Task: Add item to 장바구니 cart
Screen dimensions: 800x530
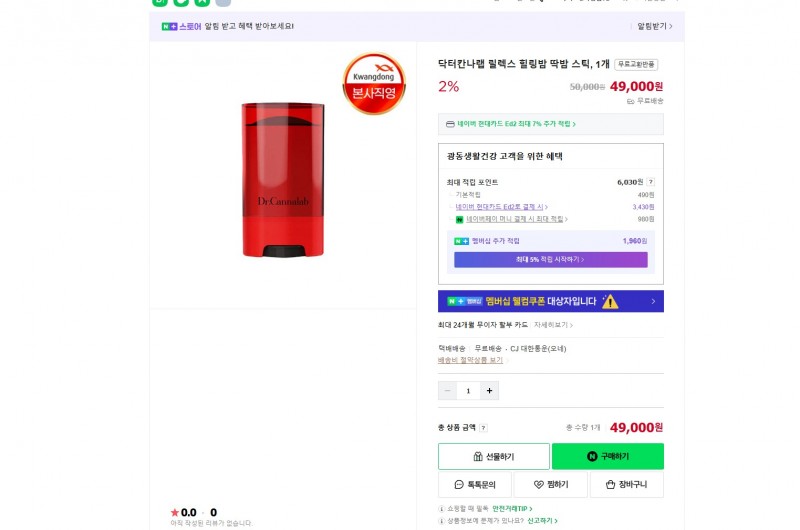Action: (626, 485)
